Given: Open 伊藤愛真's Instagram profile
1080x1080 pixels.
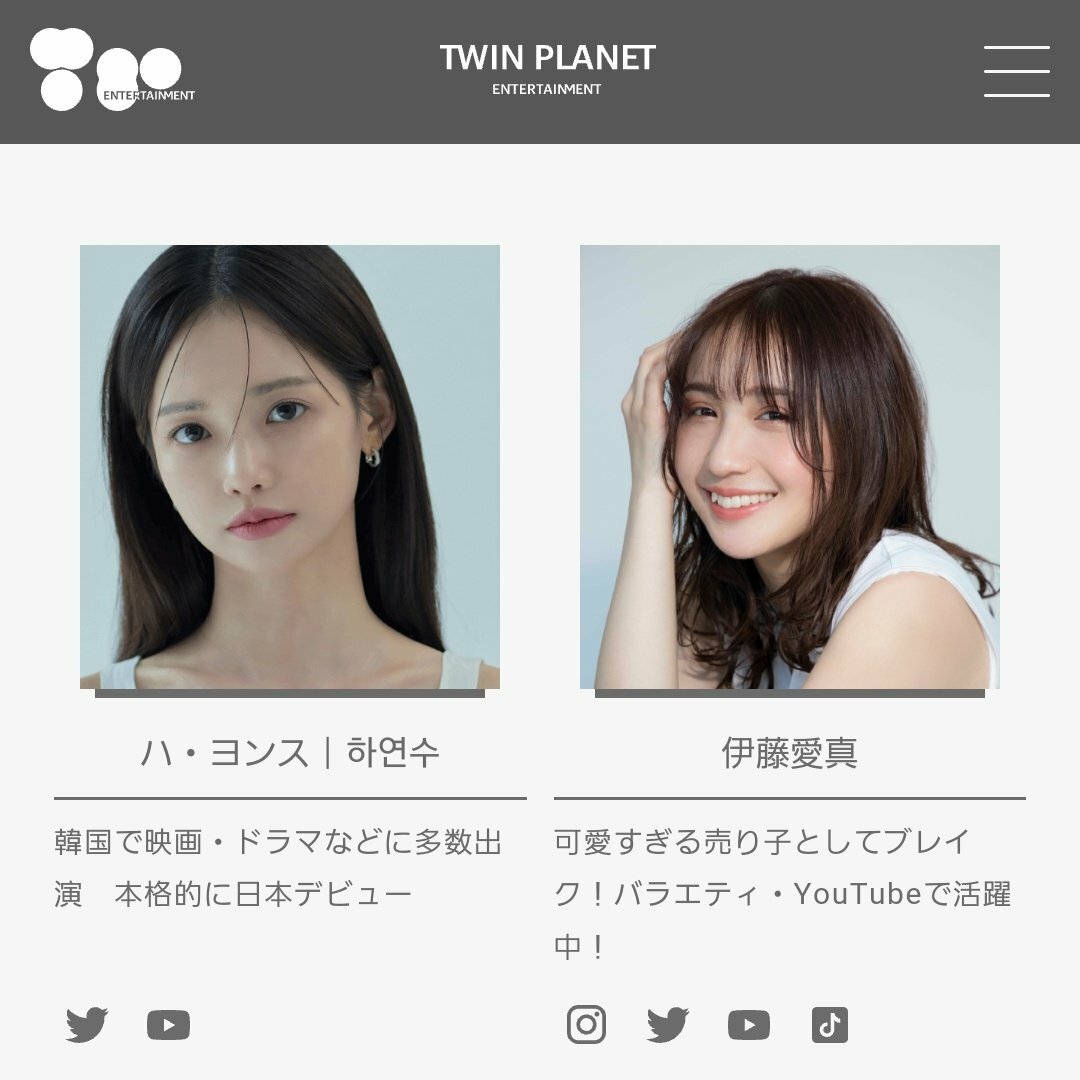Looking at the screenshot, I should point(587,1025).
